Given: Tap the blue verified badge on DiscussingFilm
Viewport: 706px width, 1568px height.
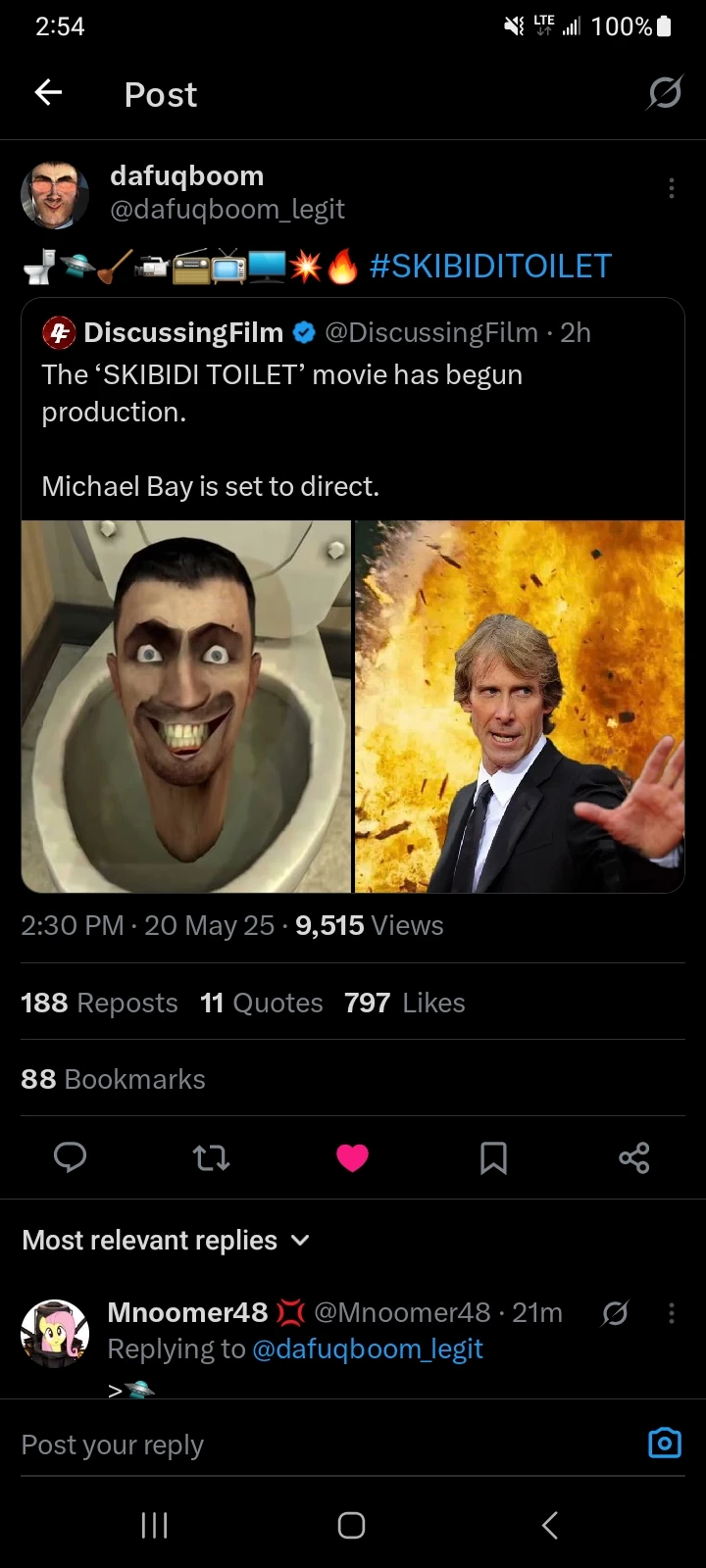Looking at the screenshot, I should 305,332.
